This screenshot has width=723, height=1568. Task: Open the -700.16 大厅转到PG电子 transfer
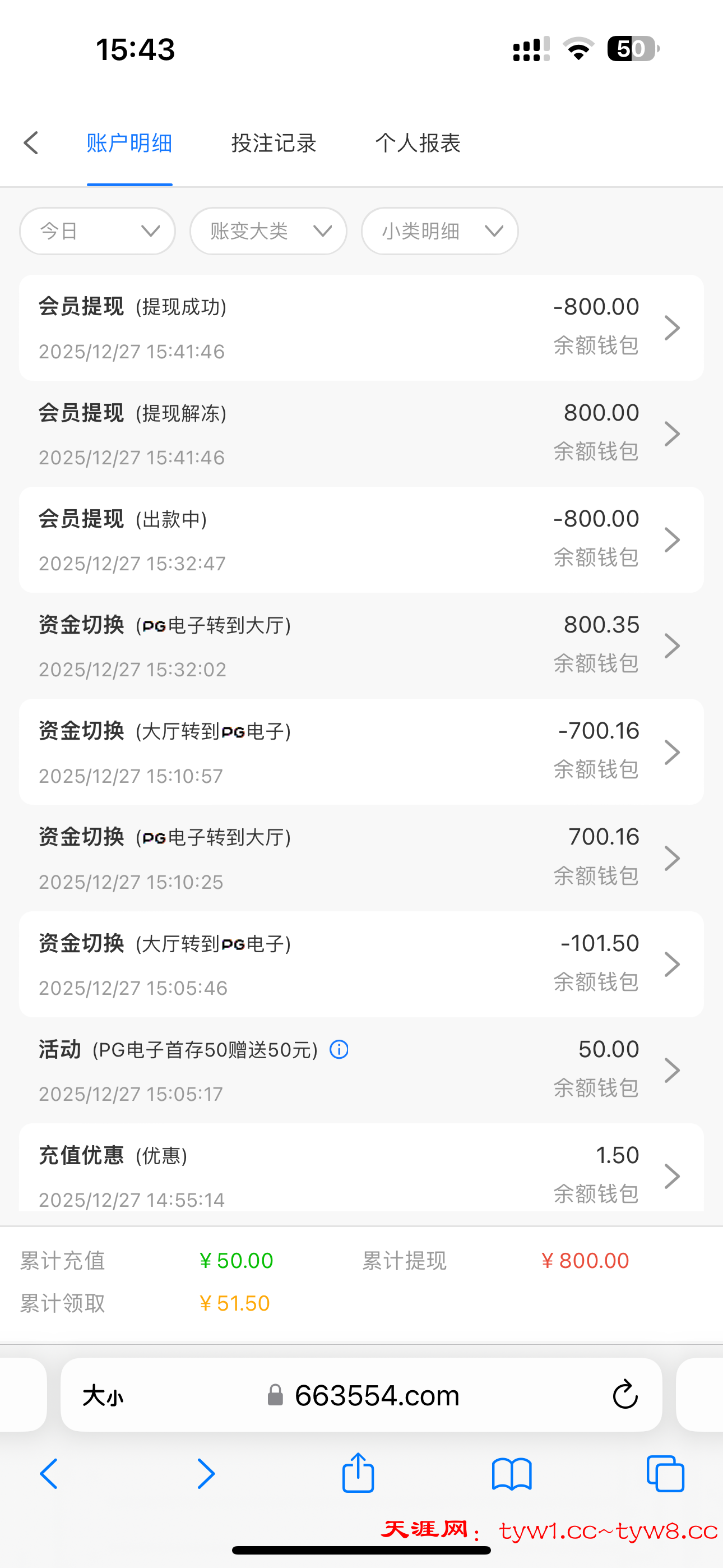click(361, 753)
